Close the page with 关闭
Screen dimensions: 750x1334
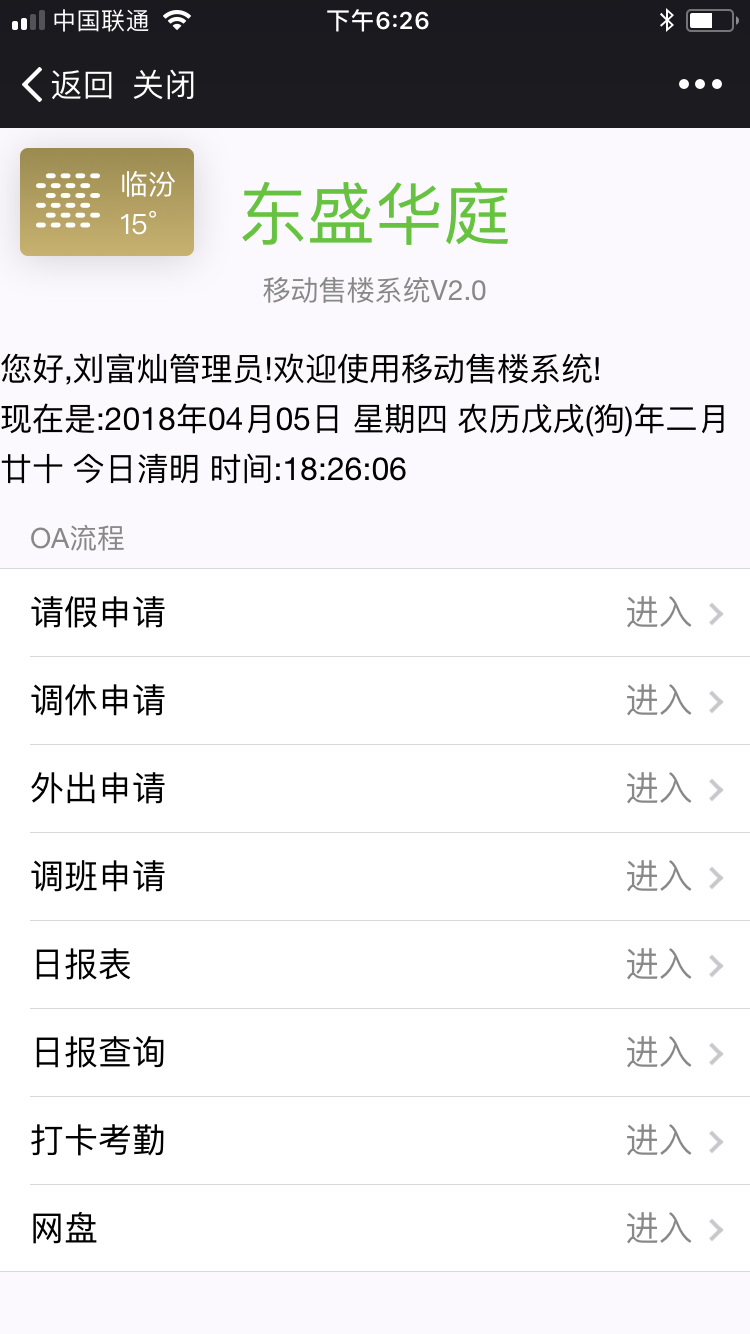[164, 85]
